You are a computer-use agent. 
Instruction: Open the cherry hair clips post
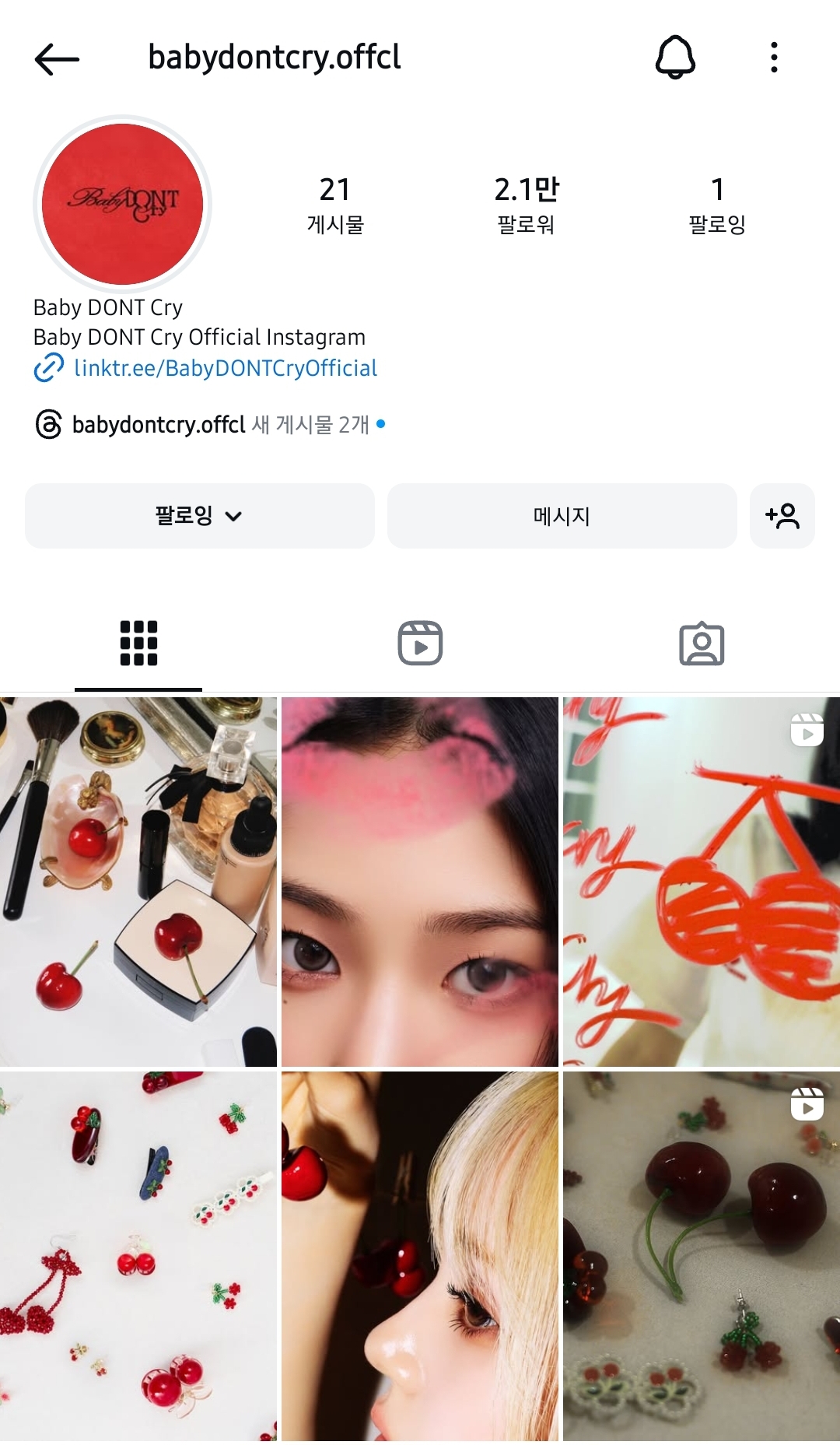click(x=138, y=1256)
